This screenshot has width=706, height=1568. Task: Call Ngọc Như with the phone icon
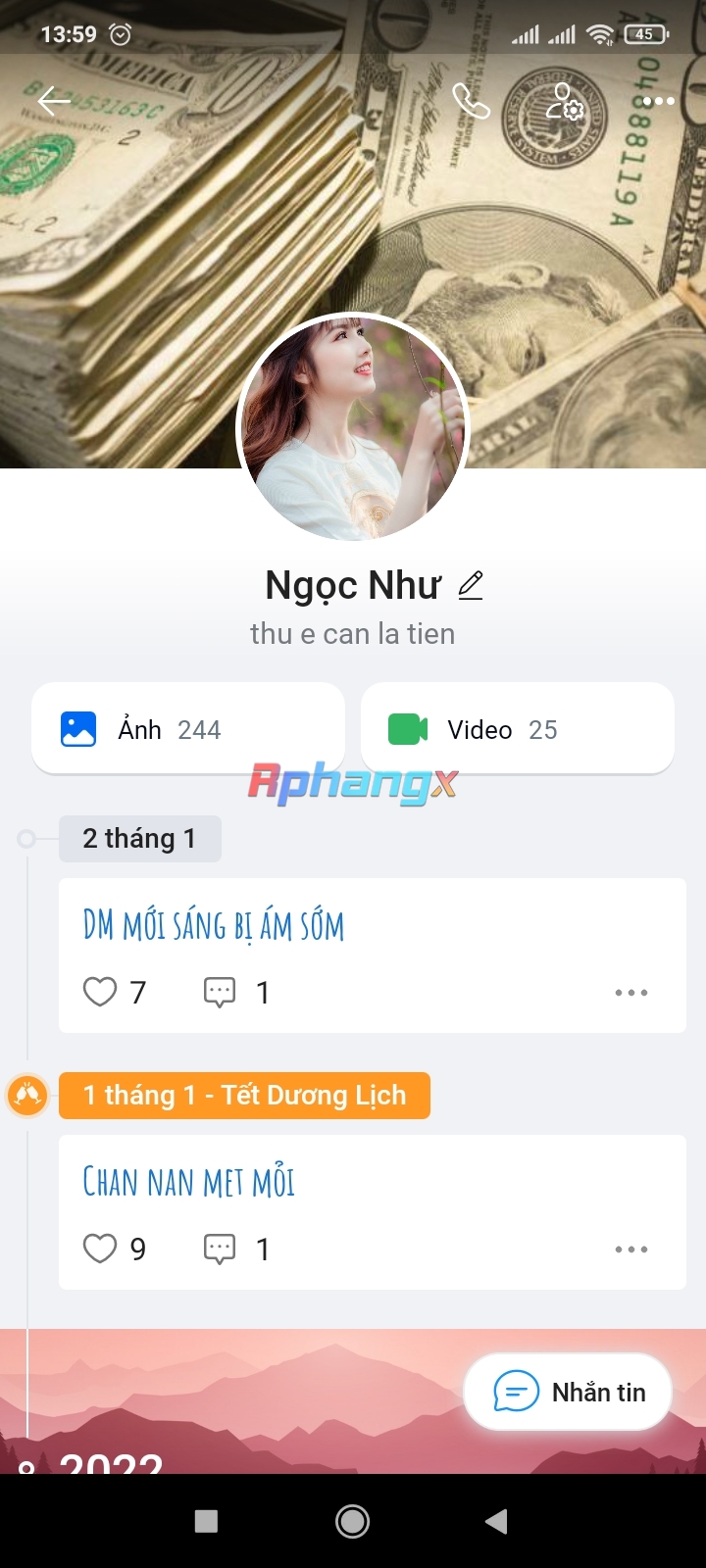(471, 100)
